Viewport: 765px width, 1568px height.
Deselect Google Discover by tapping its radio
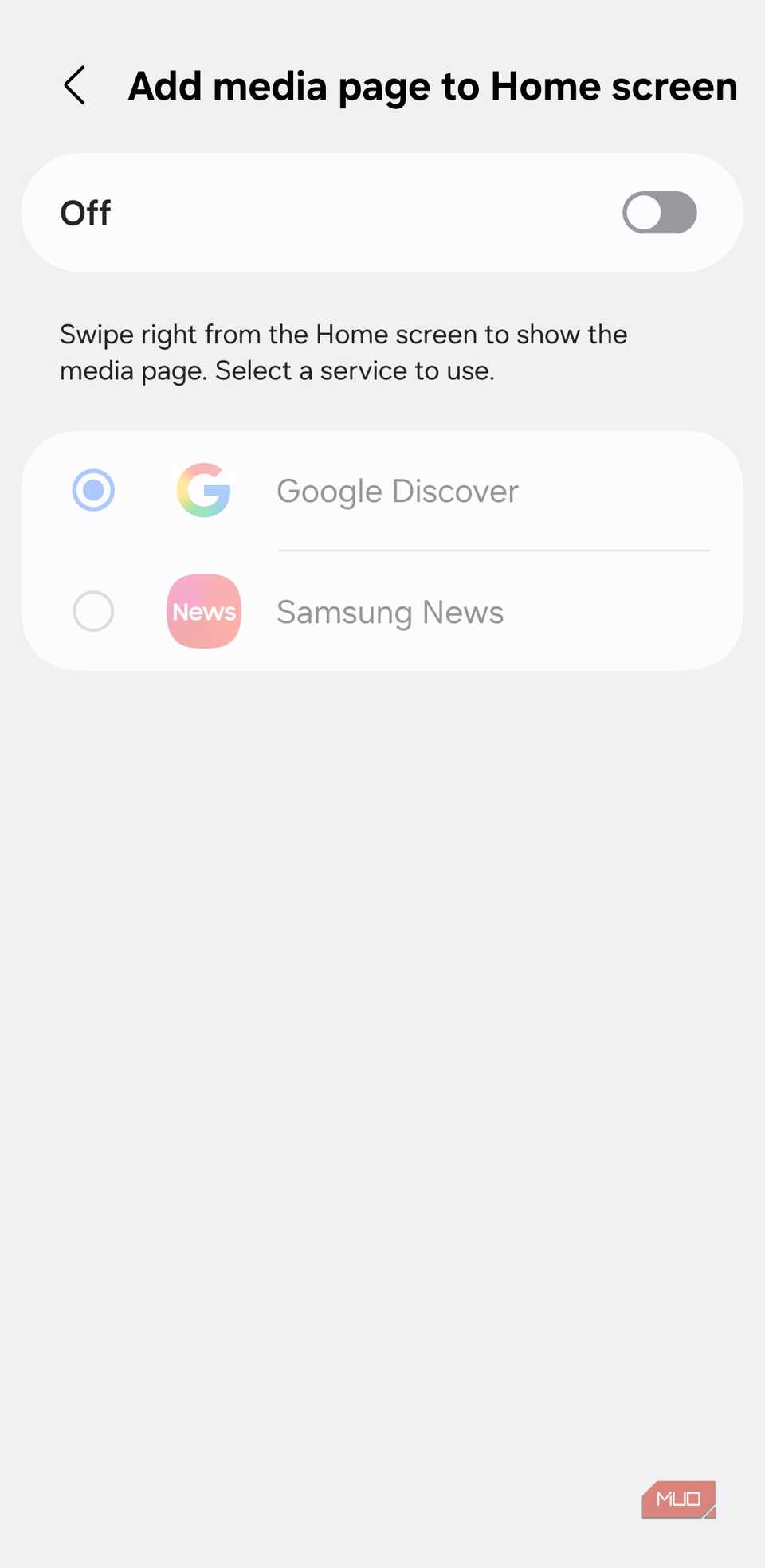(92, 490)
